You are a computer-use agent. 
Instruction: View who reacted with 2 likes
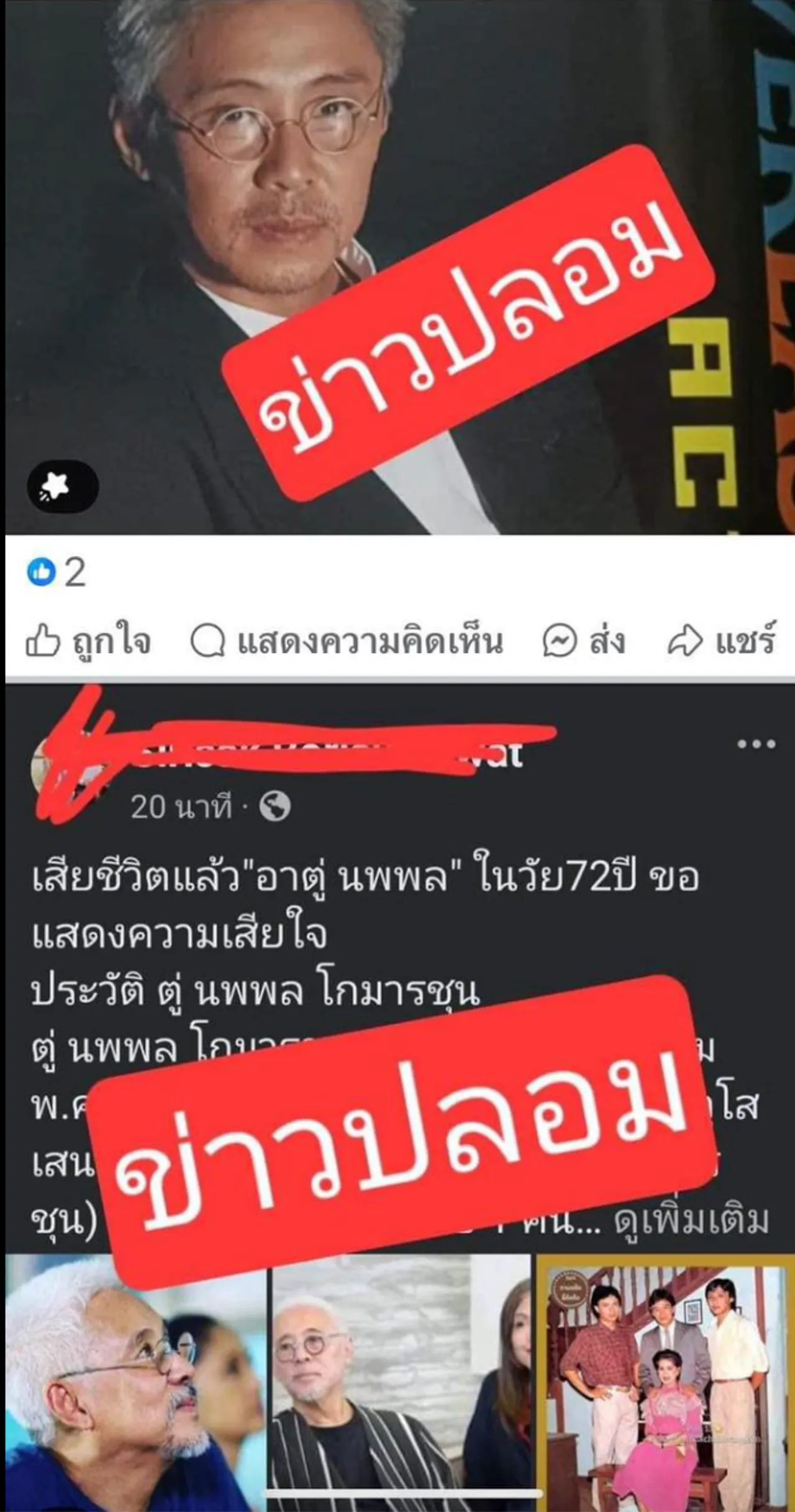57,572
